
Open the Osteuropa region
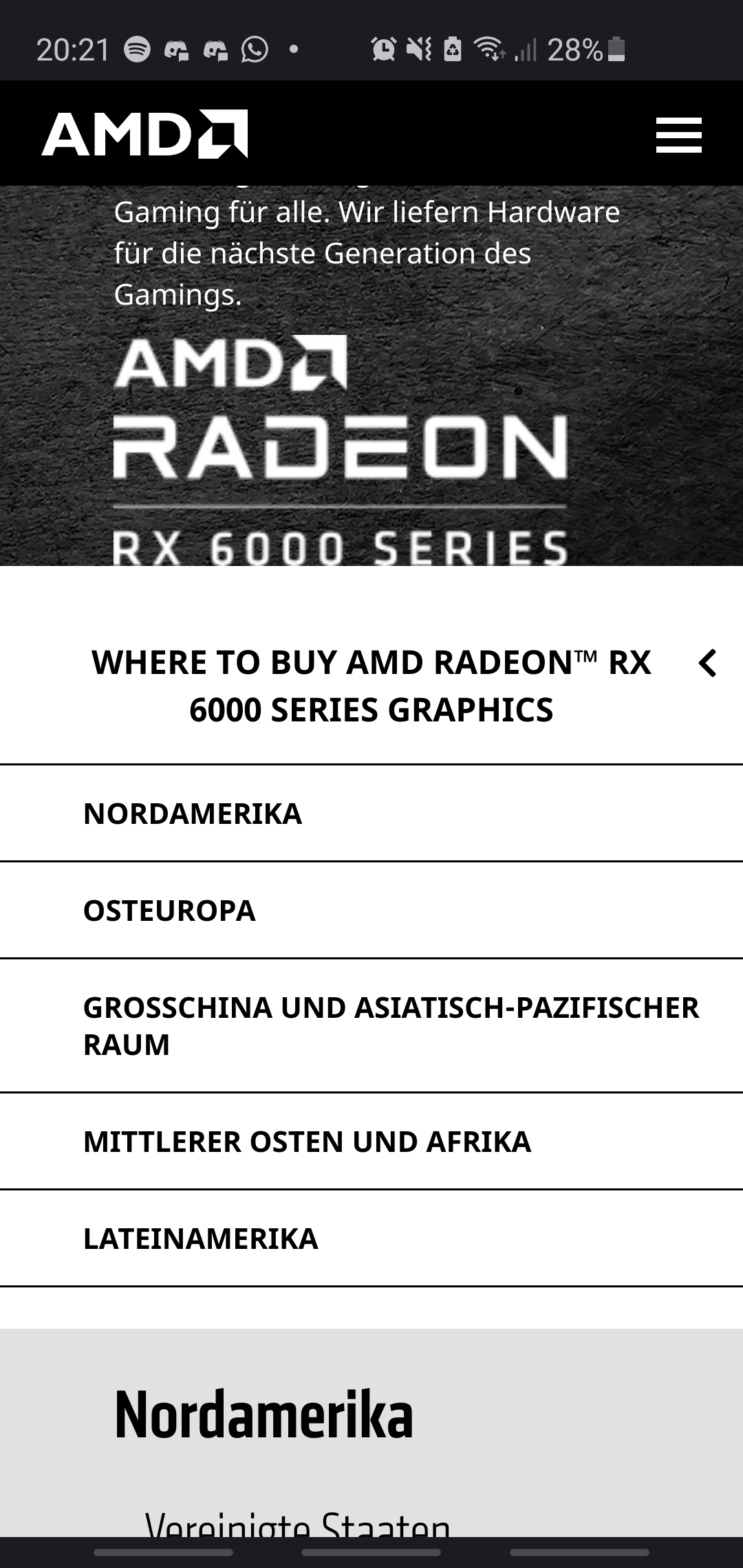[x=169, y=911]
